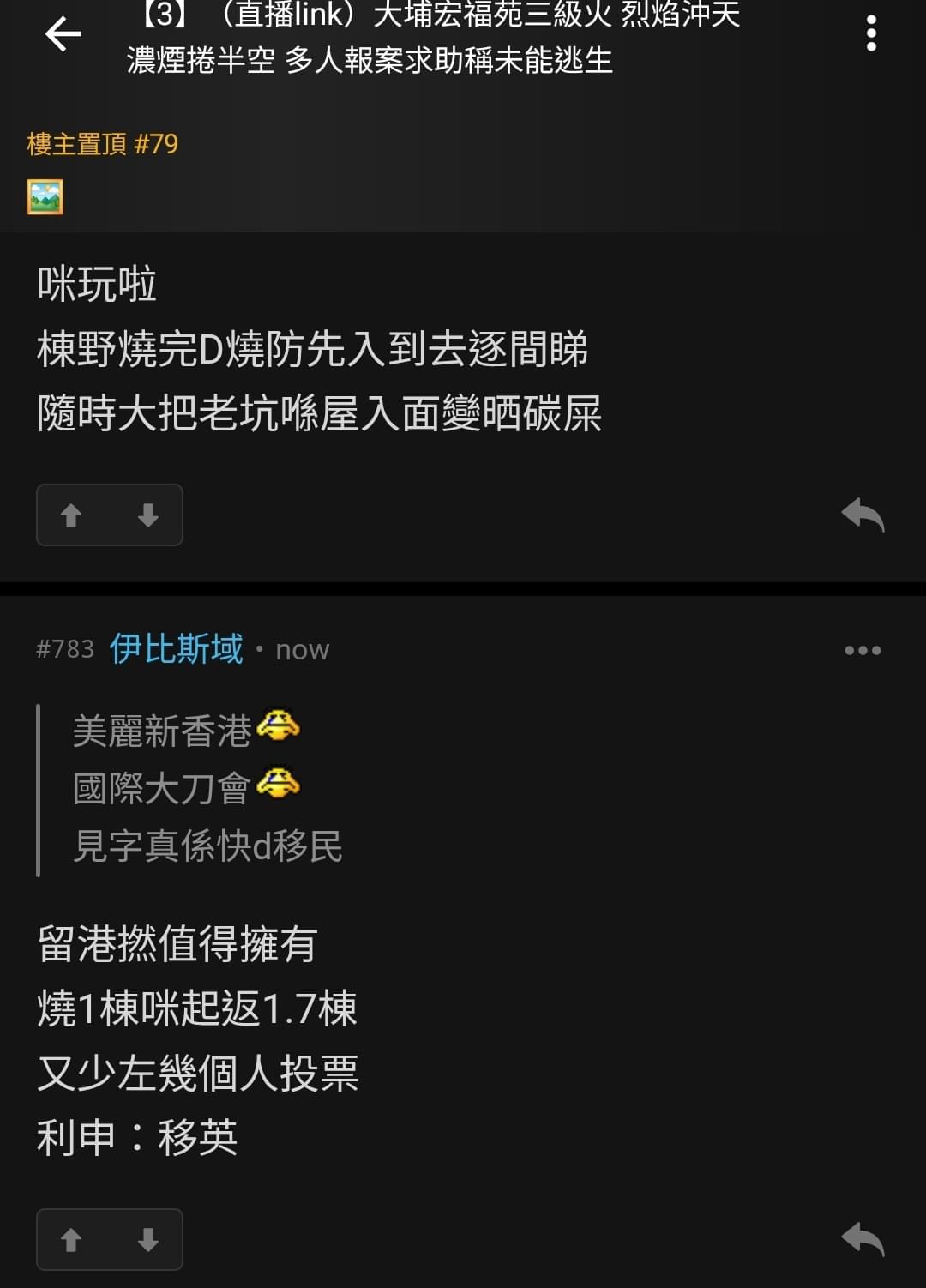Reply to post #79 using reply arrow
Image resolution: width=926 pixels, height=1288 pixels.
(862, 515)
